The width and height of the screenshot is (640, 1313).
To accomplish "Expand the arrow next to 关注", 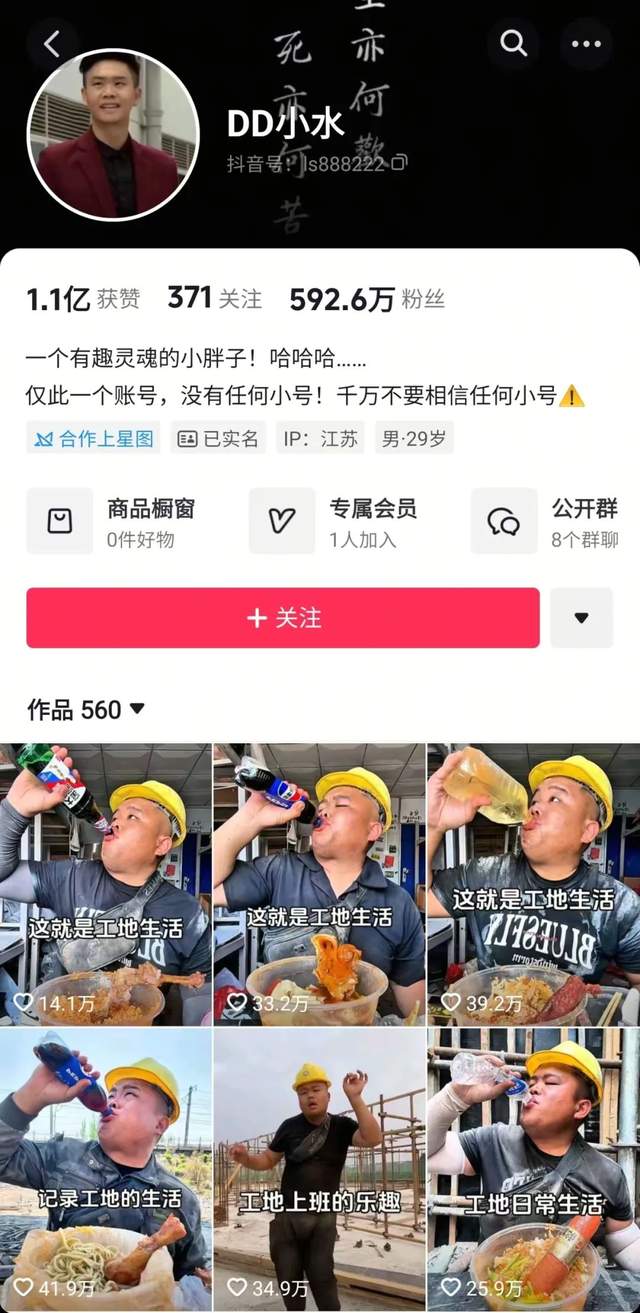I will [x=582, y=618].
